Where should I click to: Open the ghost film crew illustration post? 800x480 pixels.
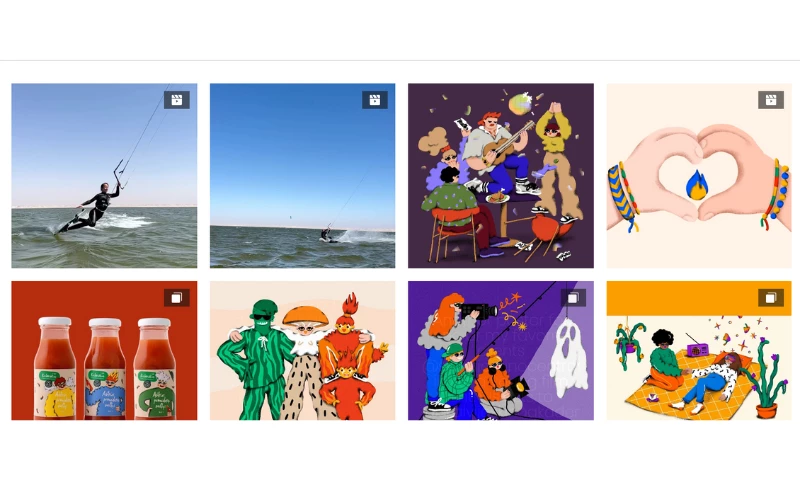tap(500, 351)
